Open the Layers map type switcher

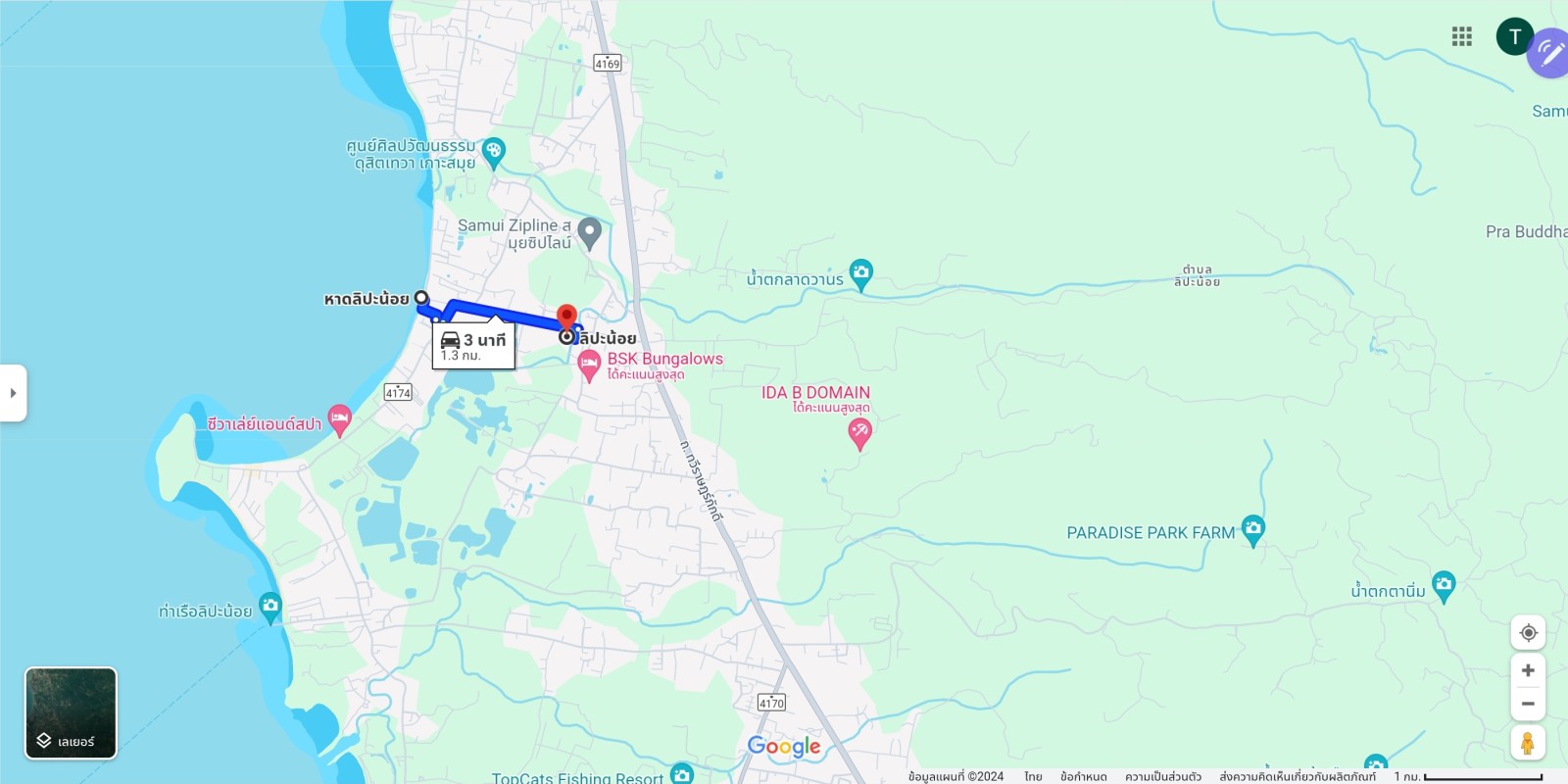tap(71, 713)
